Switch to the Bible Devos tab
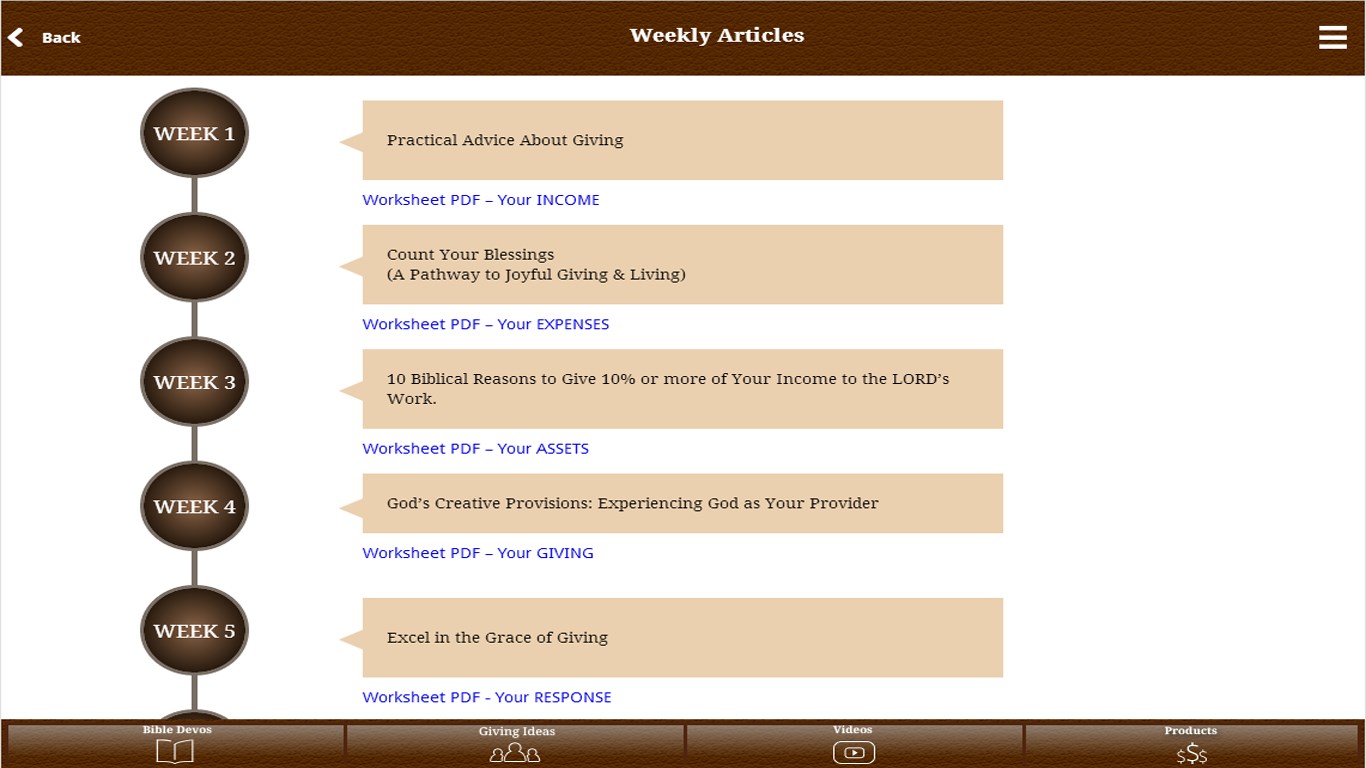Image resolution: width=1366 pixels, height=768 pixels. 176,744
